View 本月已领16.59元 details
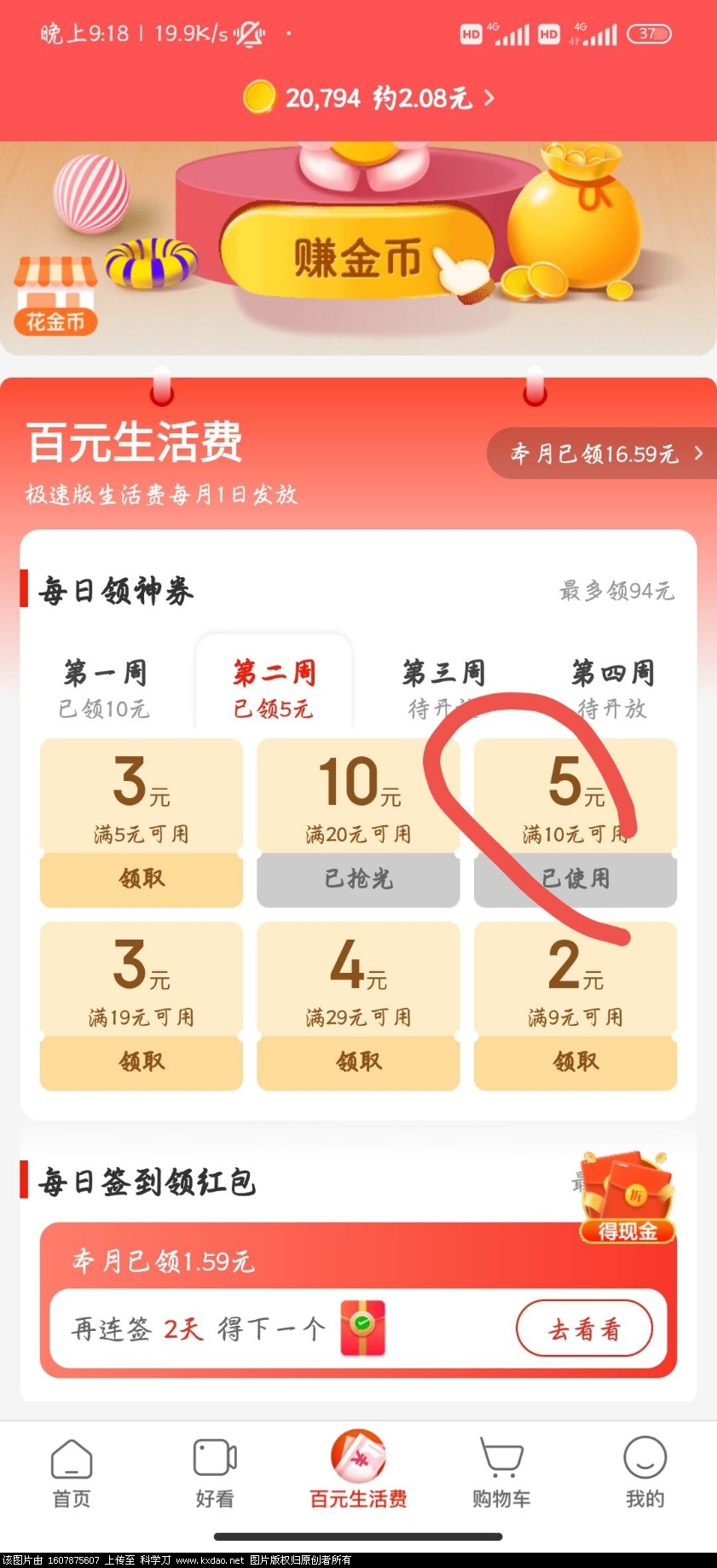This screenshot has height=1568, width=717. click(604, 454)
